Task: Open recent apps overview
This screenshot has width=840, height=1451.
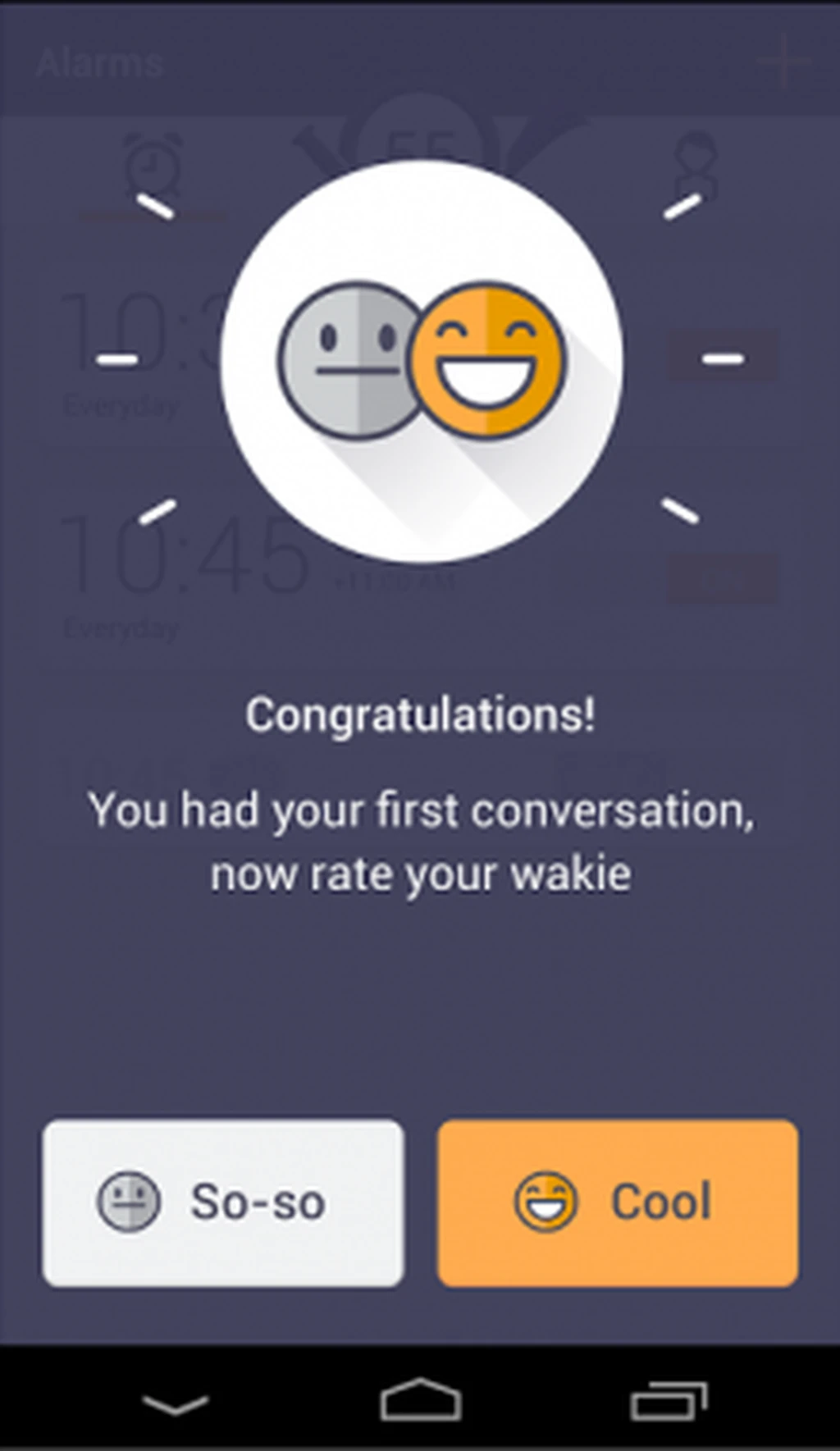Action: point(669,1401)
